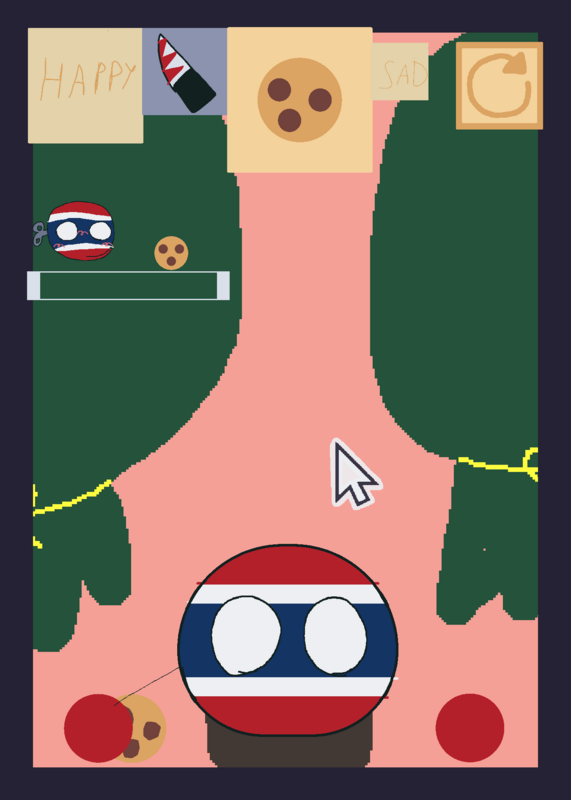The height and width of the screenshot is (800, 571).
Task: Select the knife item
Action: point(185,71)
